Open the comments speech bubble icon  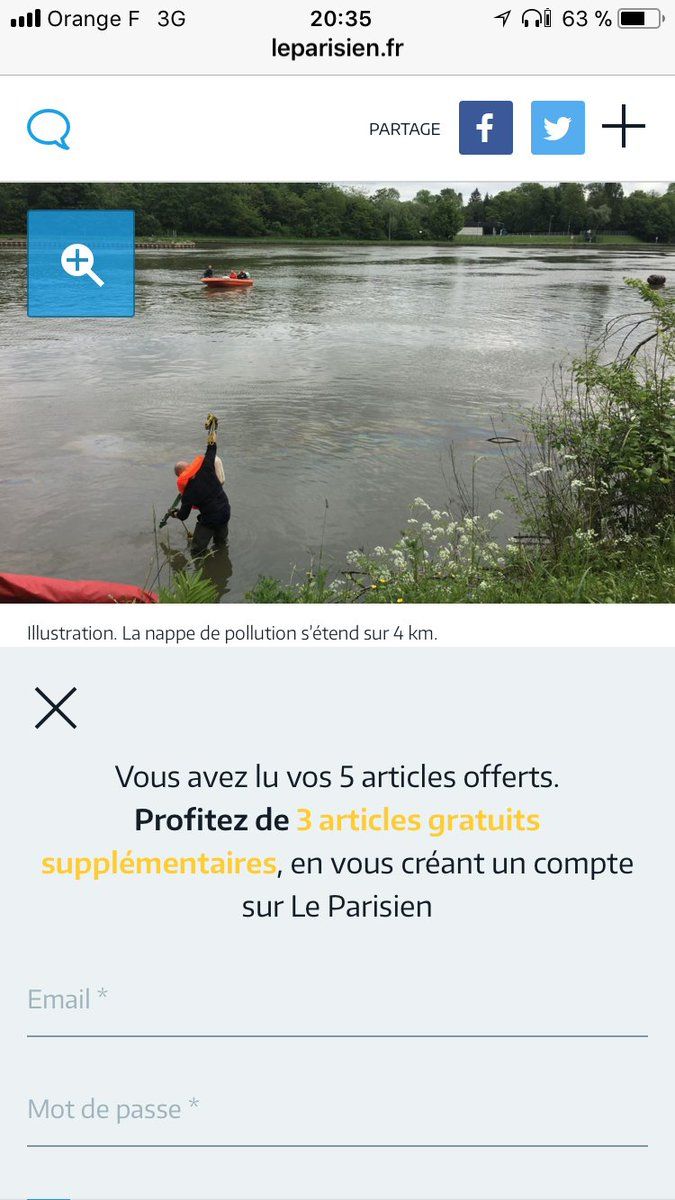49,128
